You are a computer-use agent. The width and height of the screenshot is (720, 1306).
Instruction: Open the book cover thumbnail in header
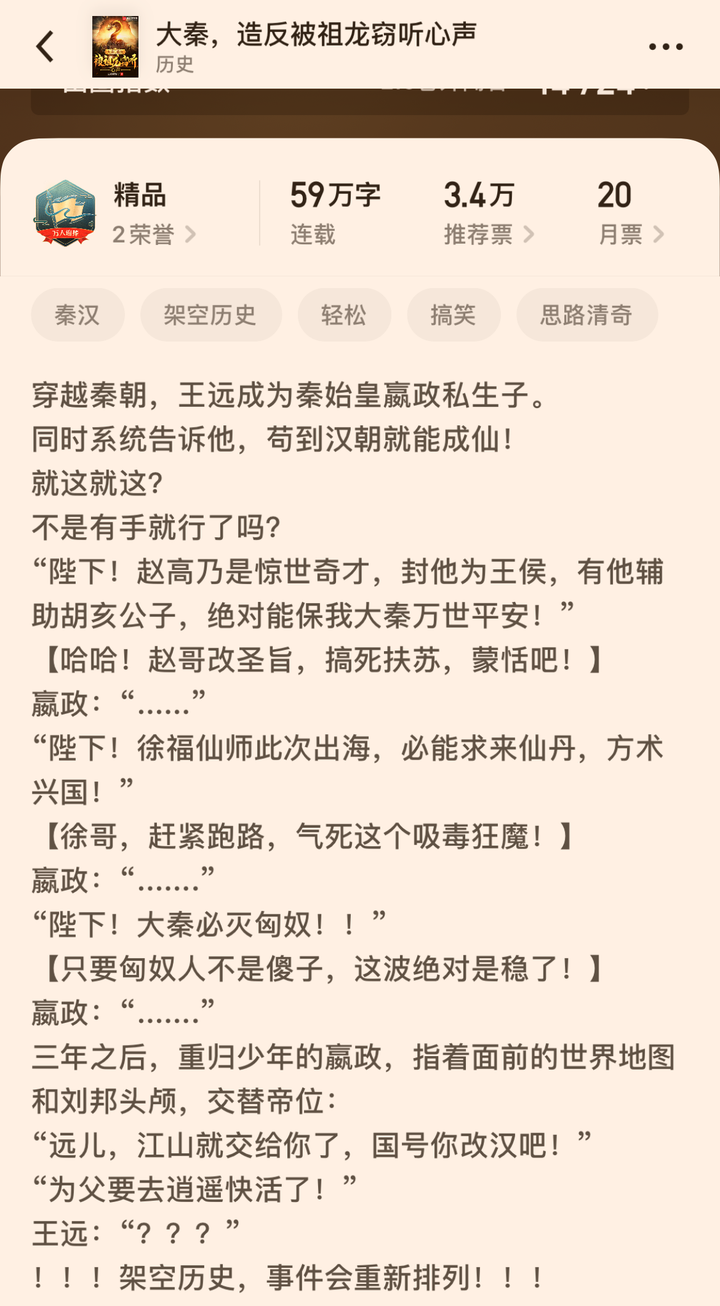[115, 46]
